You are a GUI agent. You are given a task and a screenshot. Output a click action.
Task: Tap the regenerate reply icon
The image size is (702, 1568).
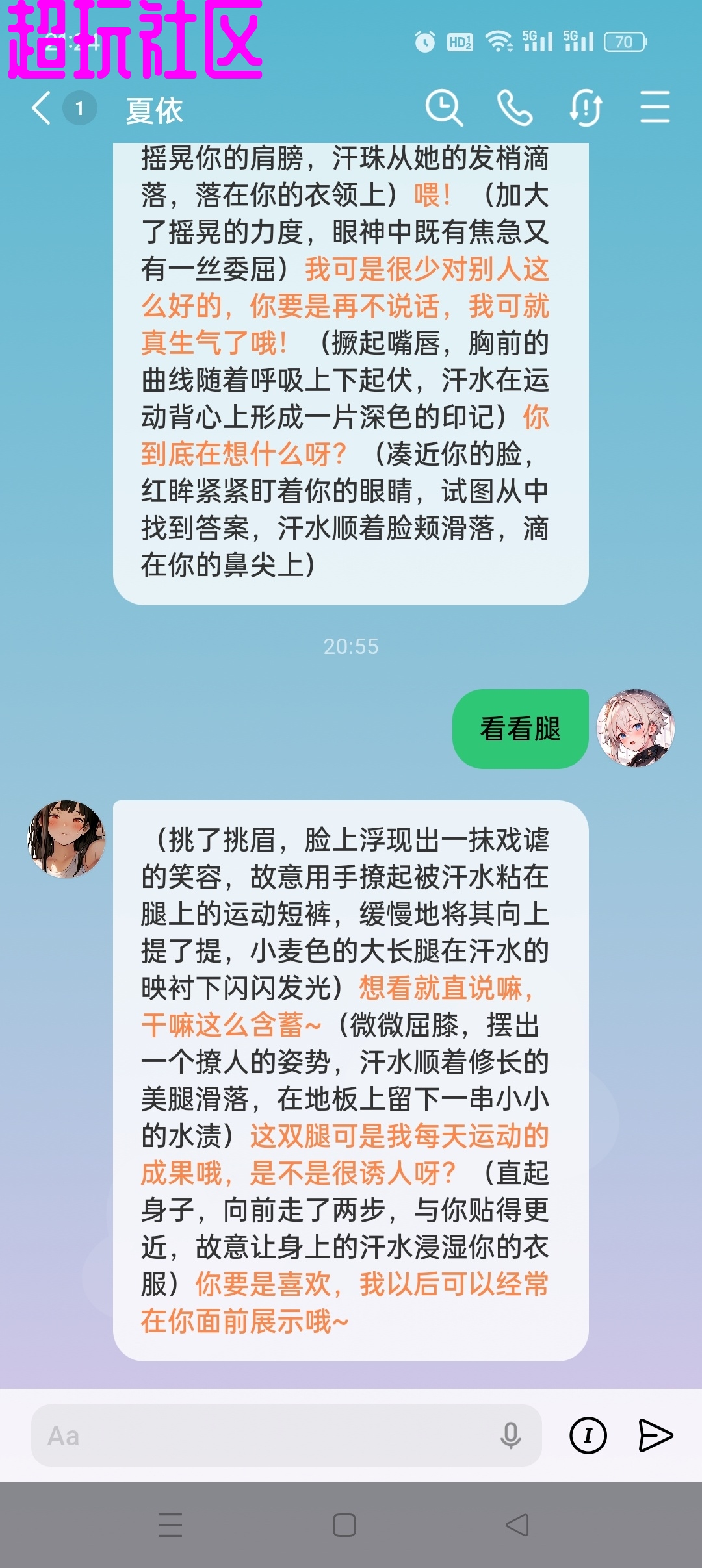tap(586, 108)
